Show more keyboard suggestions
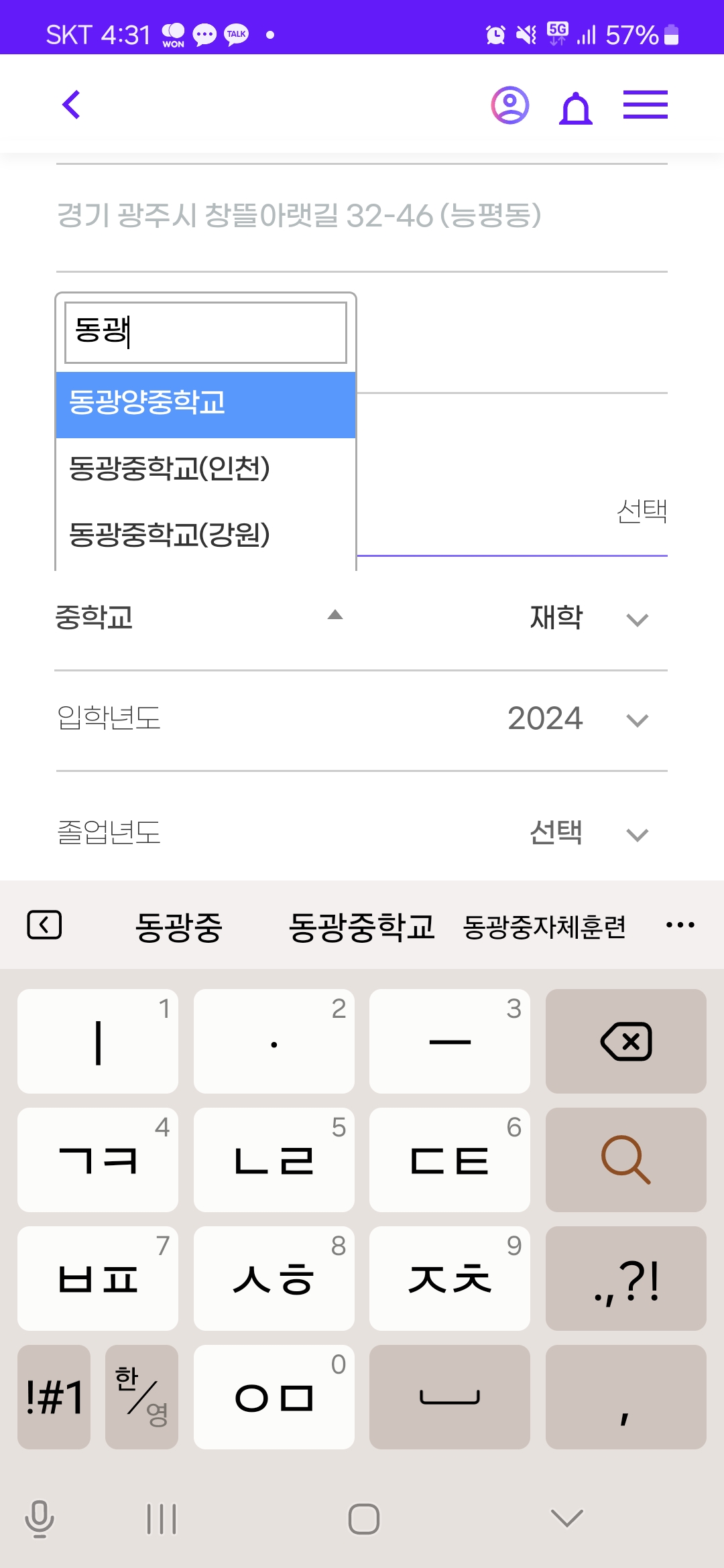The image size is (724, 1568). 680,925
